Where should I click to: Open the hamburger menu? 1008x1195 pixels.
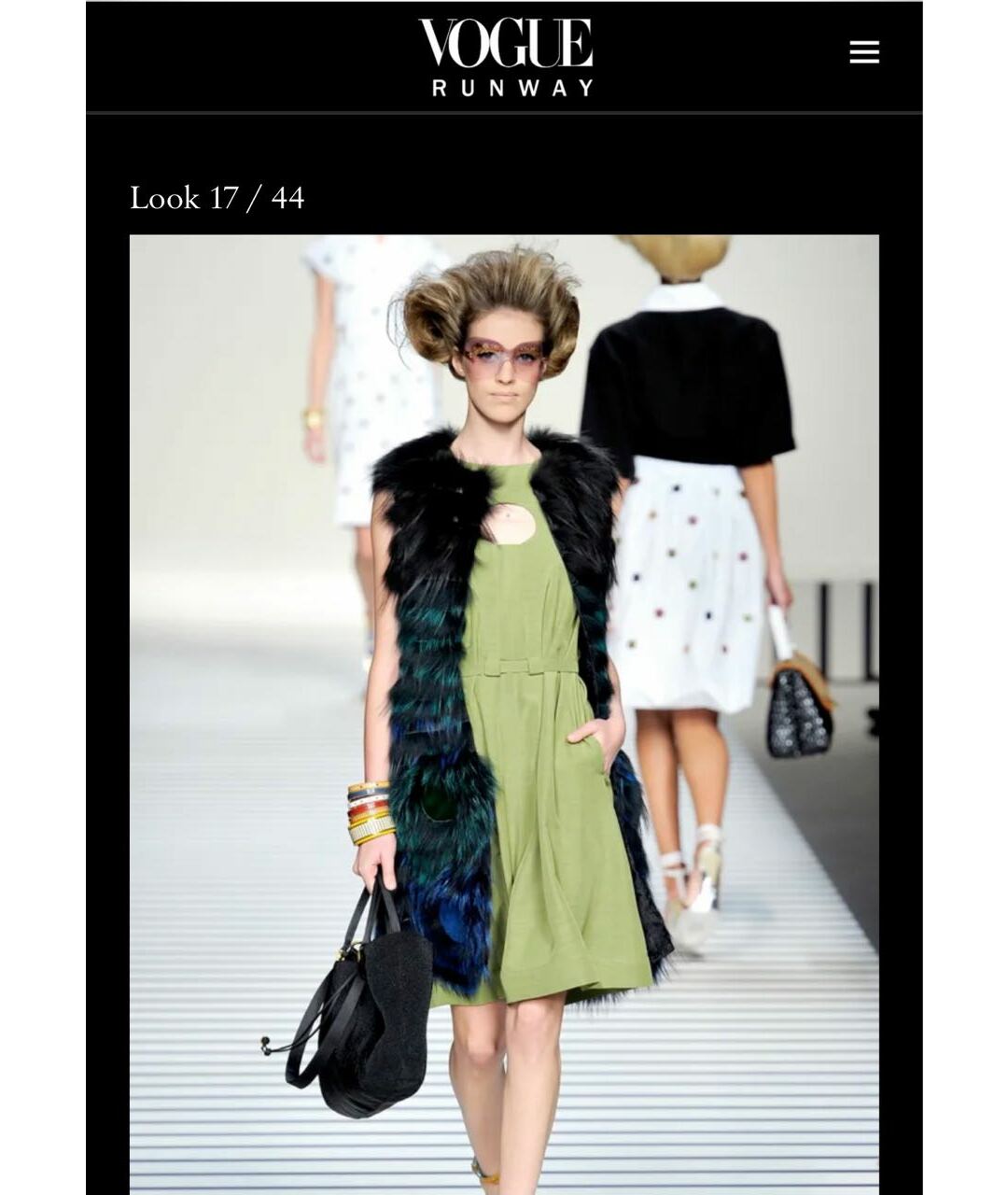tap(863, 52)
